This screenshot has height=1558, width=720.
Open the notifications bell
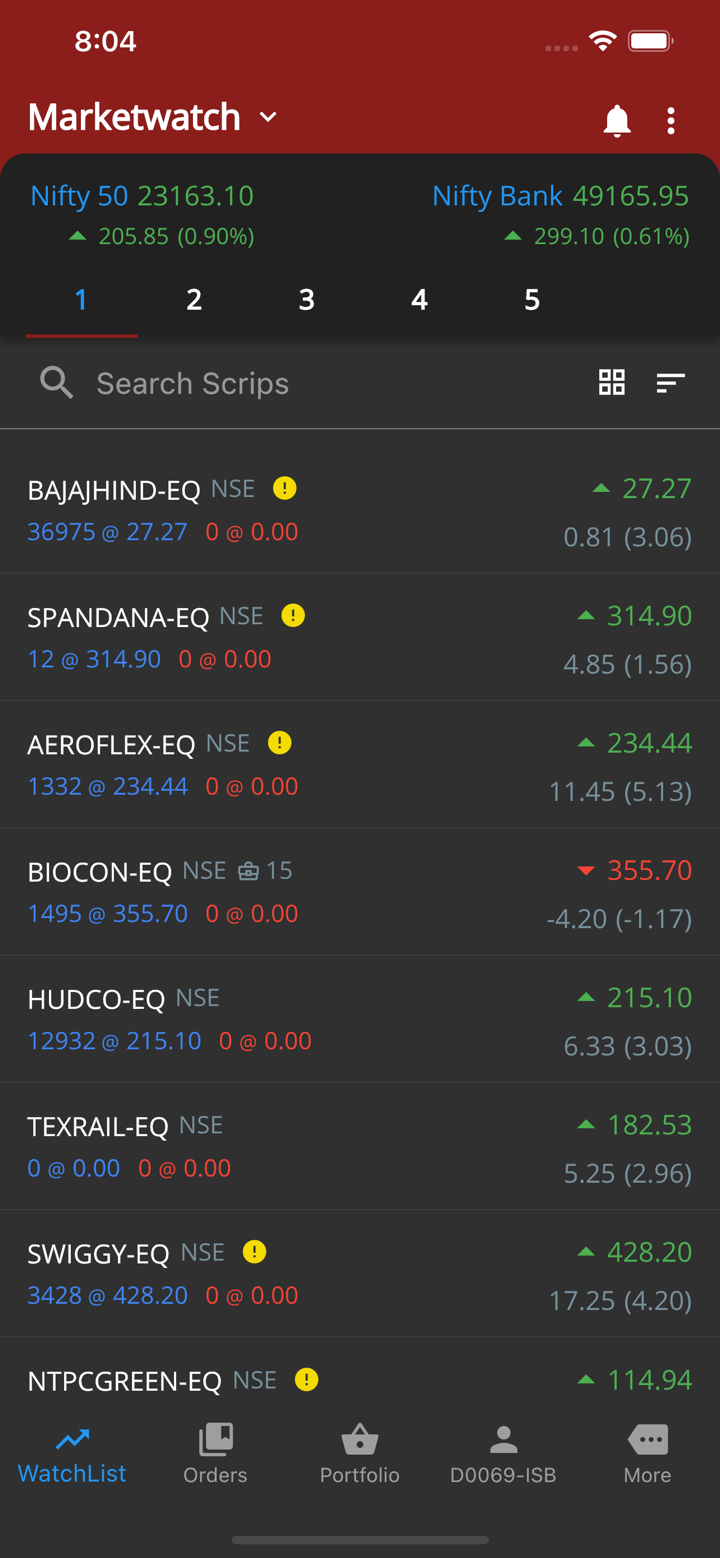click(x=617, y=121)
